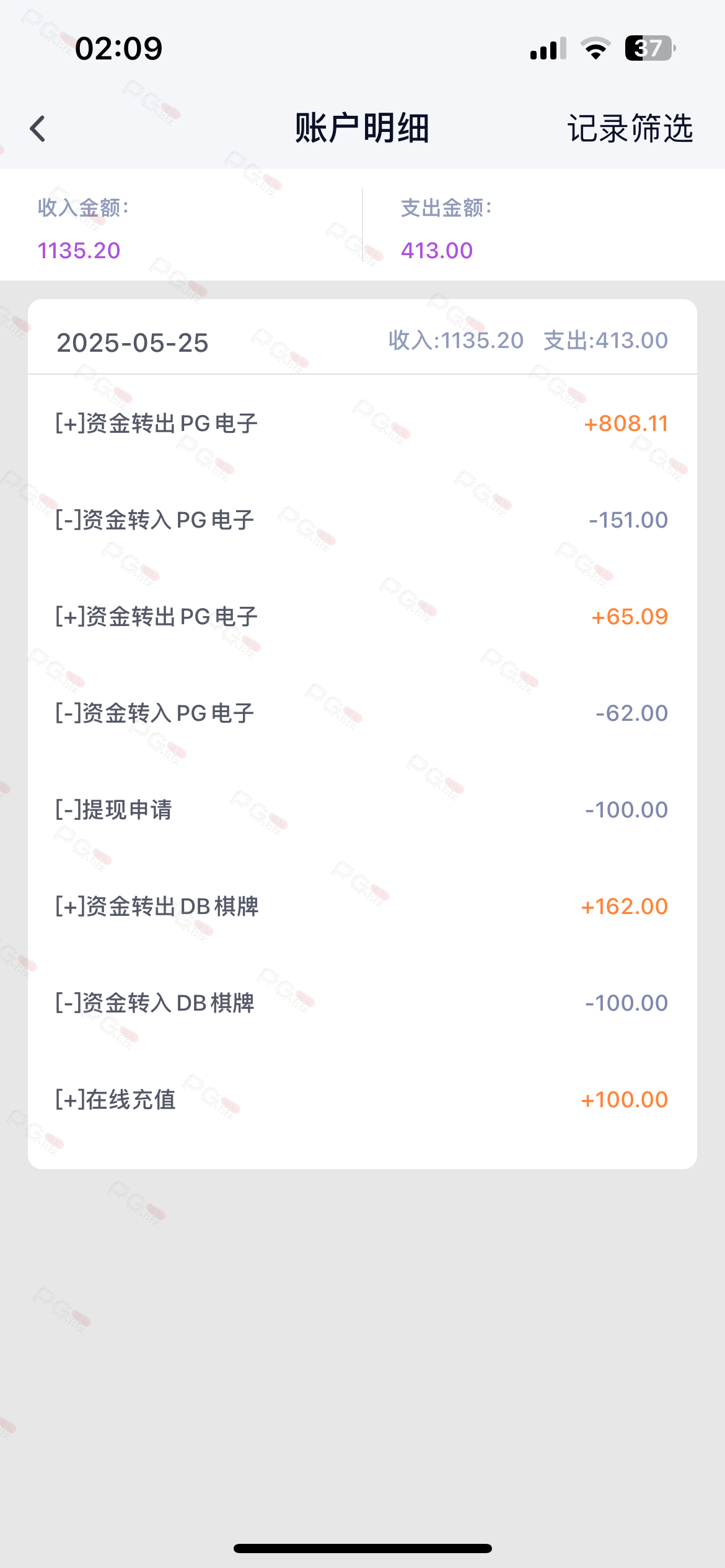
Task: Open the 提现申请 -100.00 record
Action: coord(362,810)
